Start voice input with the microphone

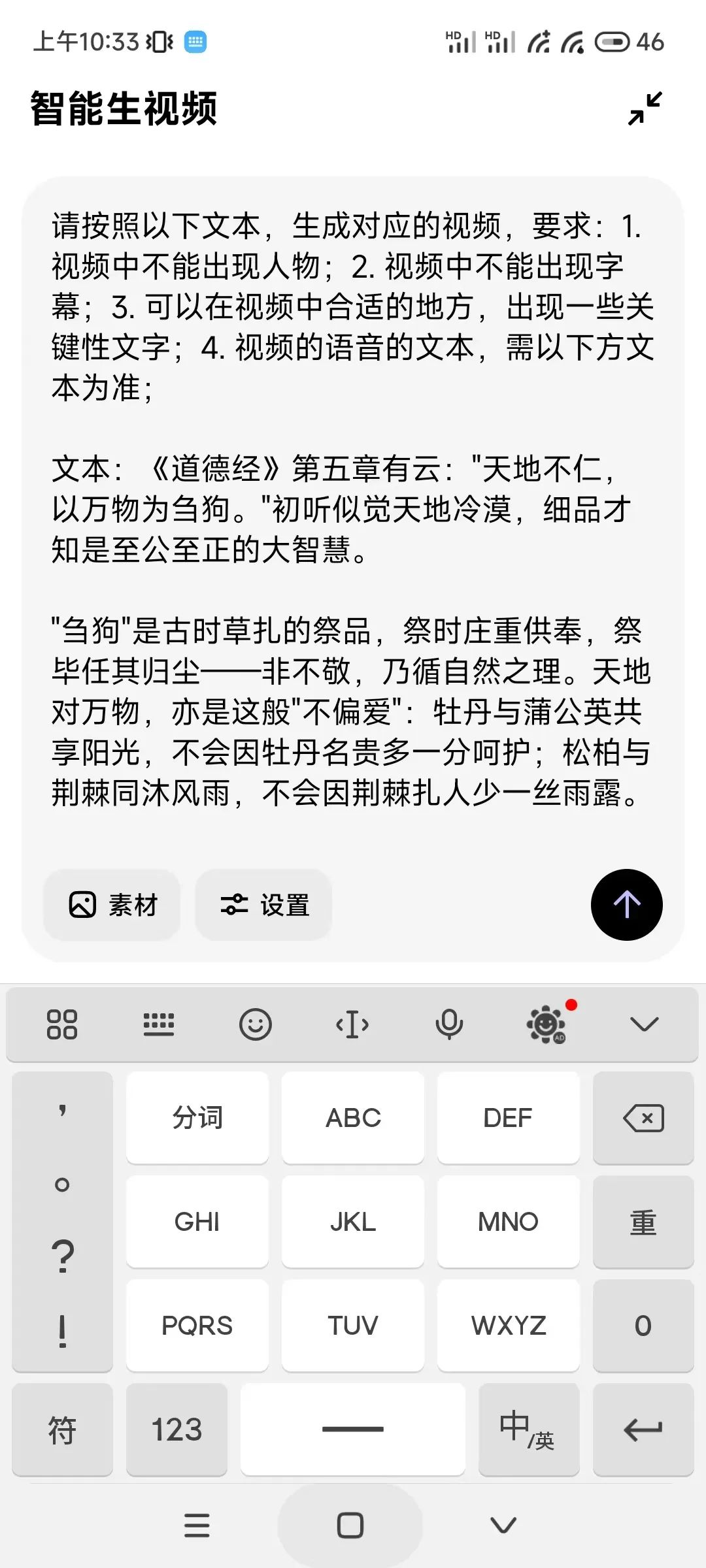point(449,1024)
